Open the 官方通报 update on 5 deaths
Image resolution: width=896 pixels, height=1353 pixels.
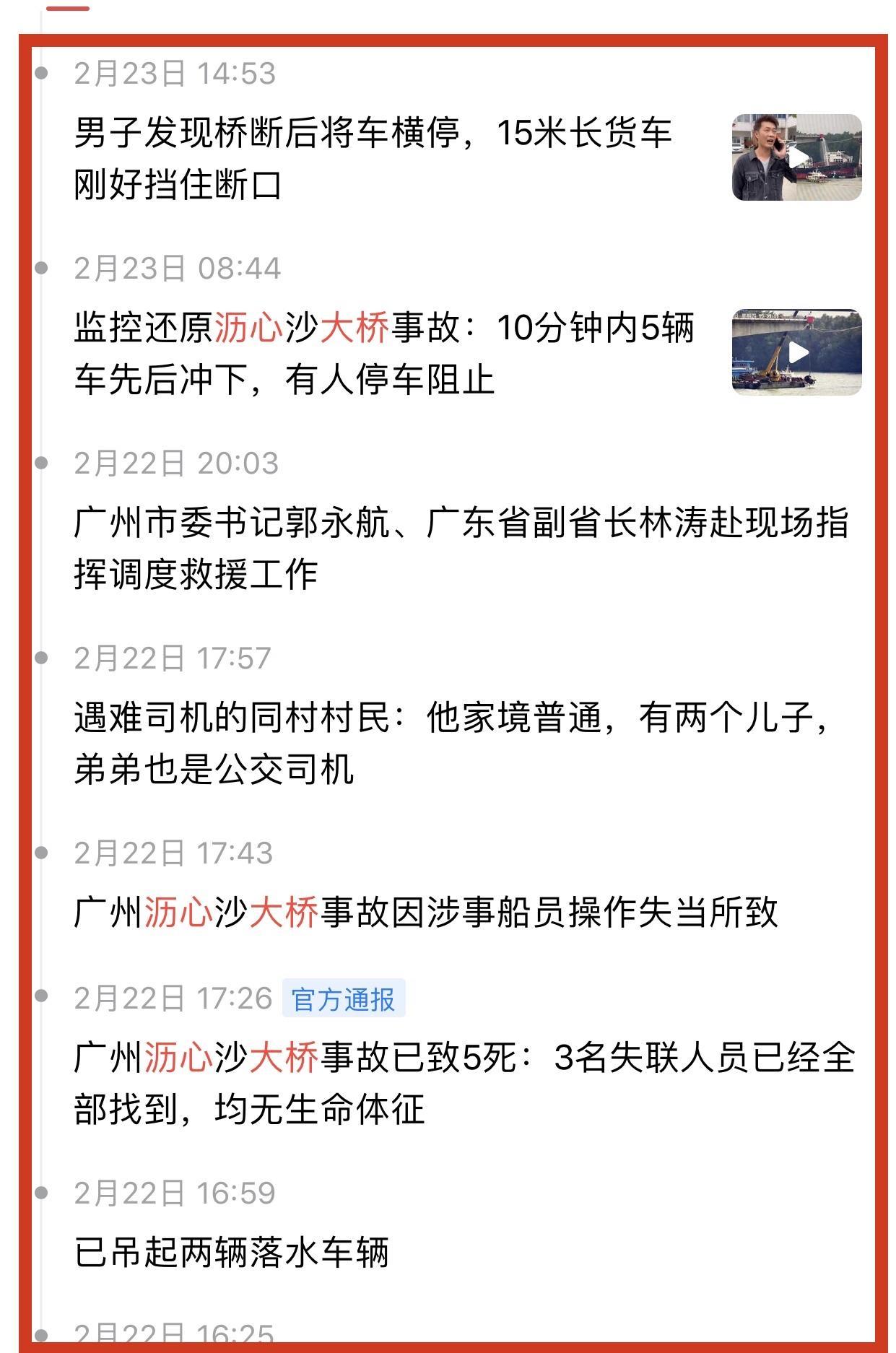click(464, 1083)
